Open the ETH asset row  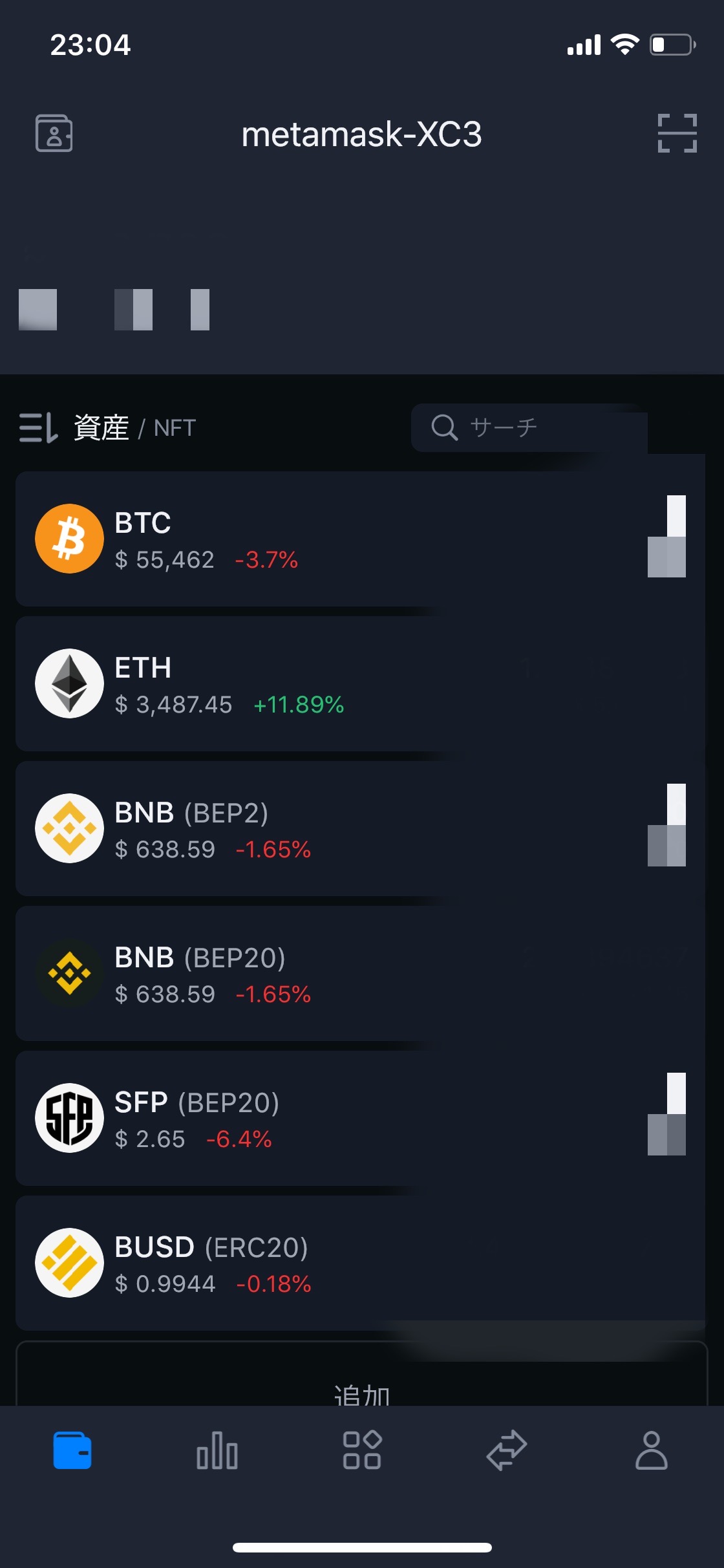coord(360,683)
